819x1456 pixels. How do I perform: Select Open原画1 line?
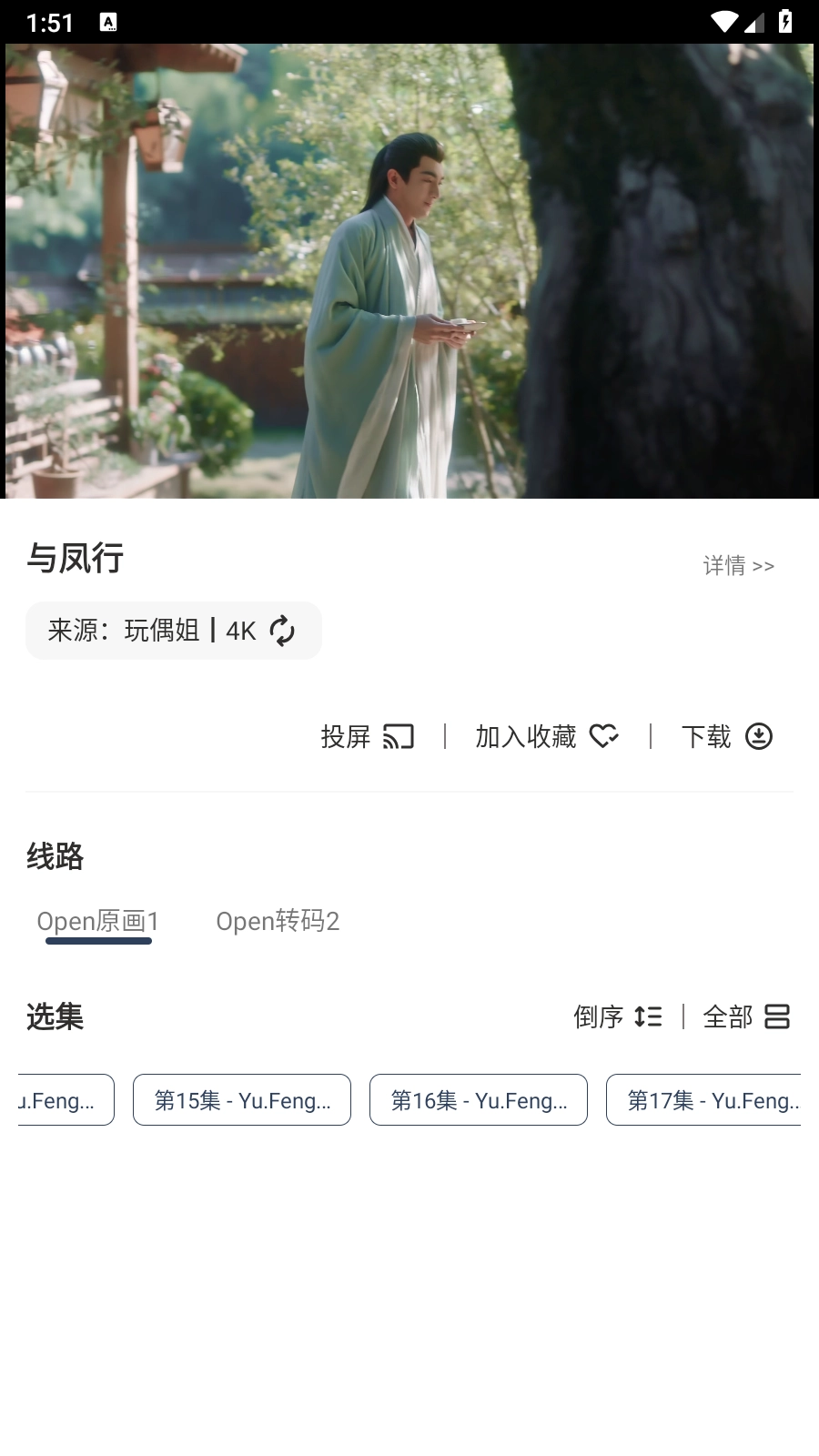98,921
